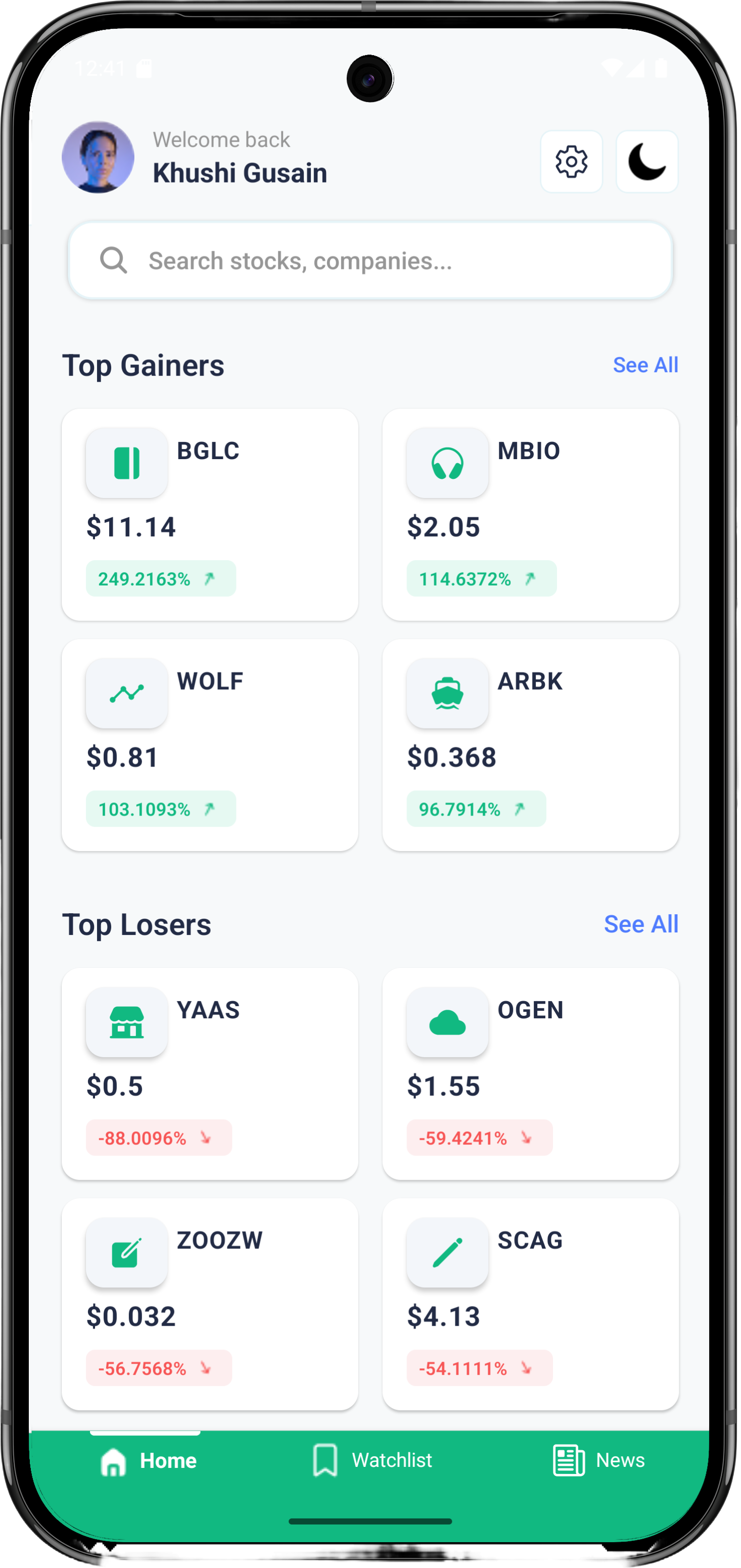Image resolution: width=741 pixels, height=1568 pixels.
Task: Select the ZOOZW stock card
Action: (x=209, y=1304)
